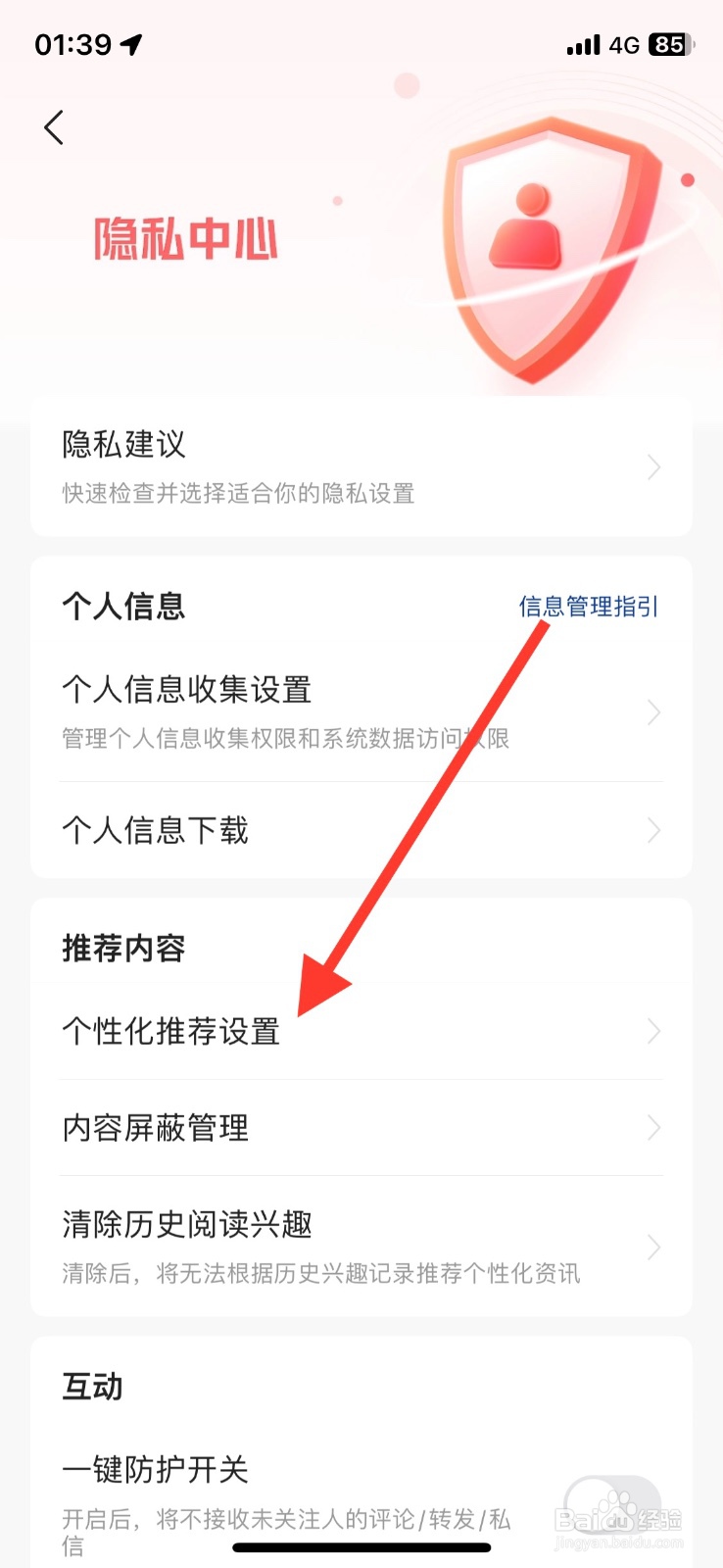Tap the back arrow at top left
The width and height of the screenshot is (723, 1568).
pos(54,127)
